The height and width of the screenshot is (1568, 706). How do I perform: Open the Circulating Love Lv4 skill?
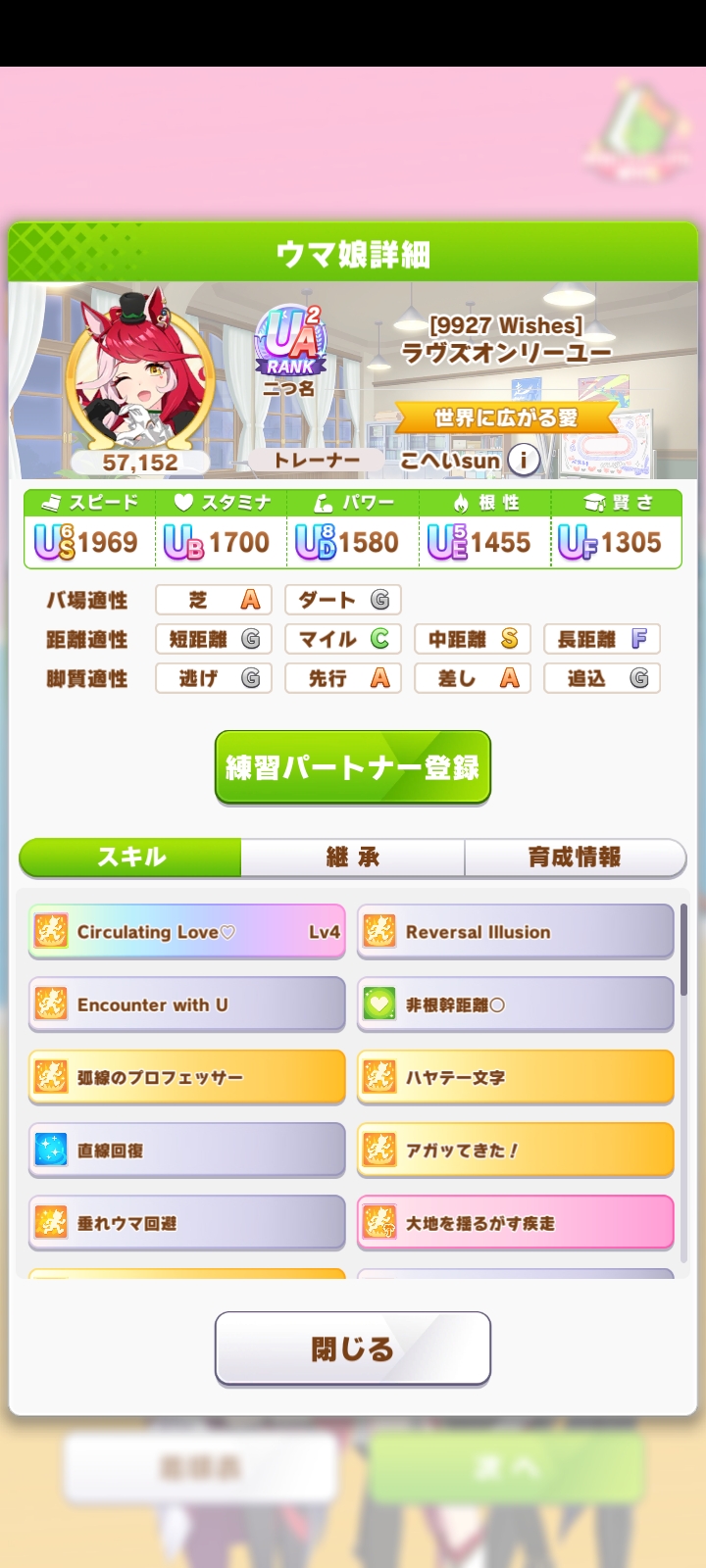(x=187, y=932)
